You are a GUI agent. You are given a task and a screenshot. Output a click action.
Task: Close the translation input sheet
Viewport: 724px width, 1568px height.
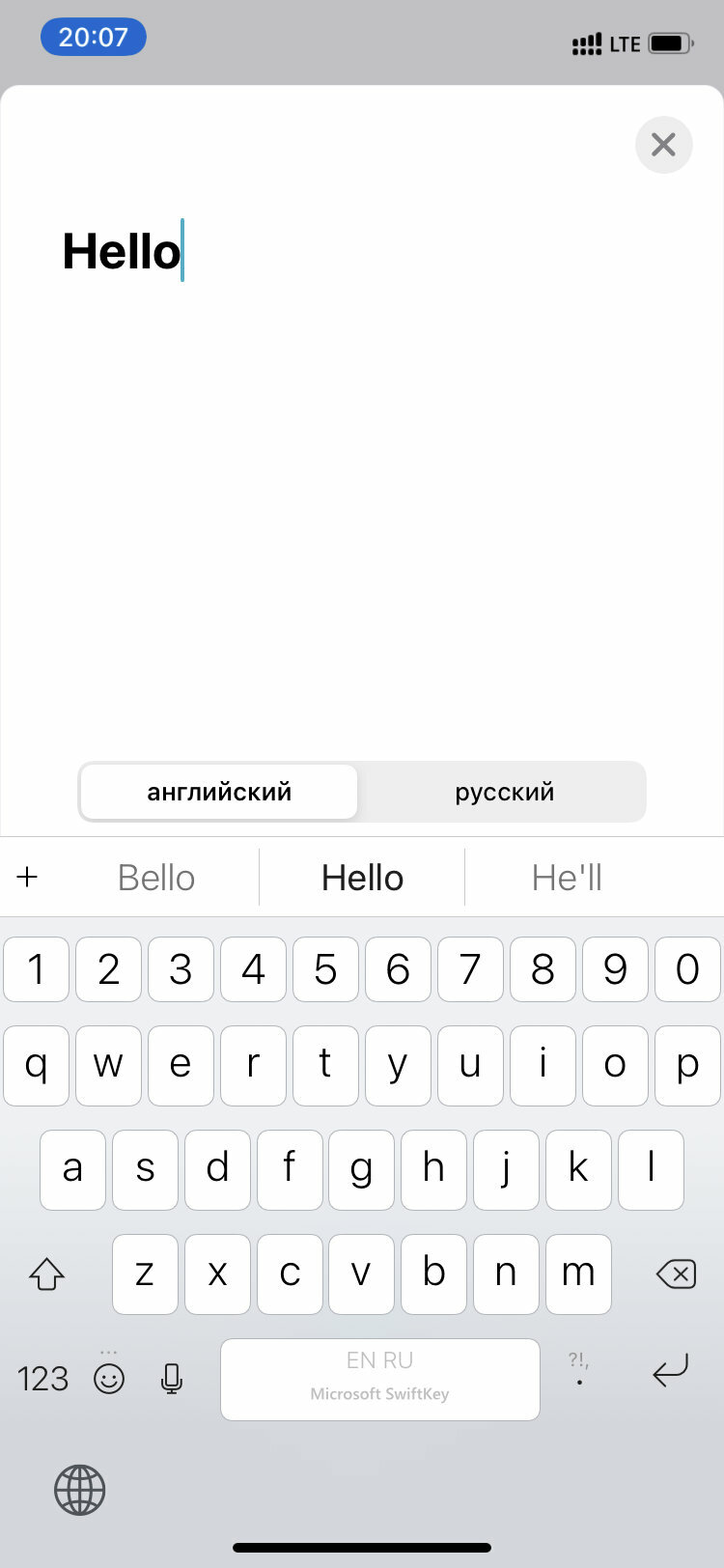[663, 145]
